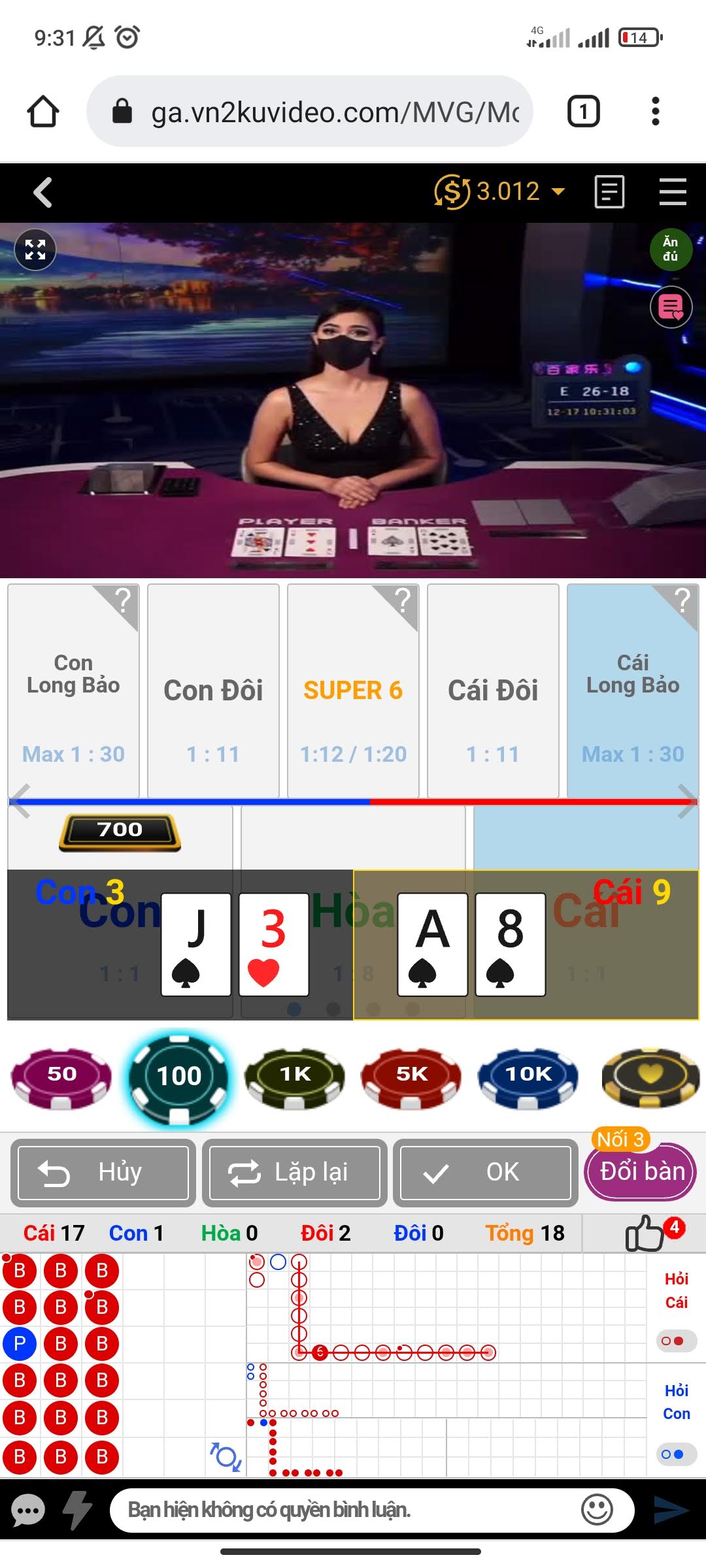Open the bet history document icon
The image size is (706, 1568).
(x=609, y=192)
